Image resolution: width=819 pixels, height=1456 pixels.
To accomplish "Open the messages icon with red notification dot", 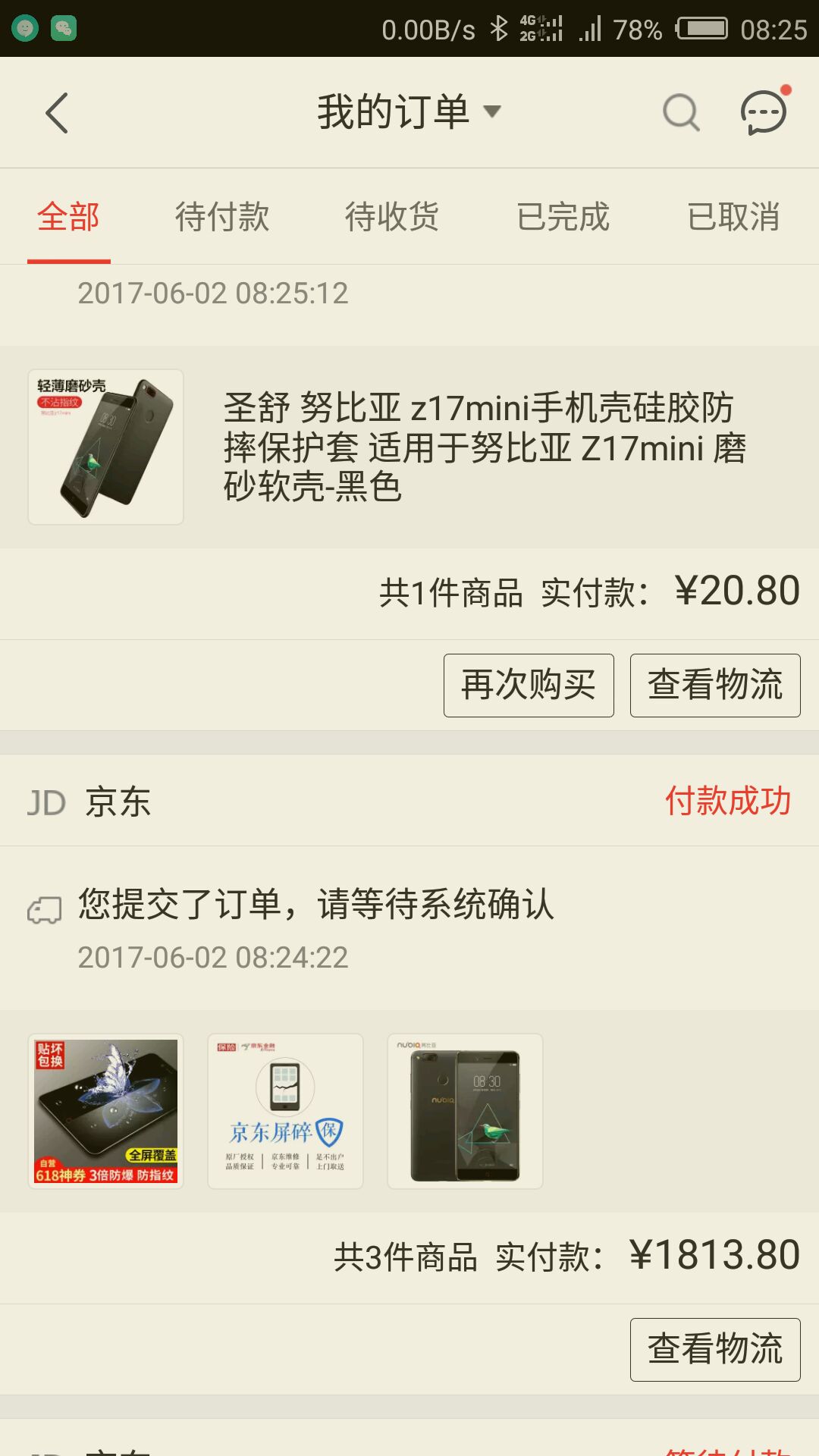I will pos(762,112).
